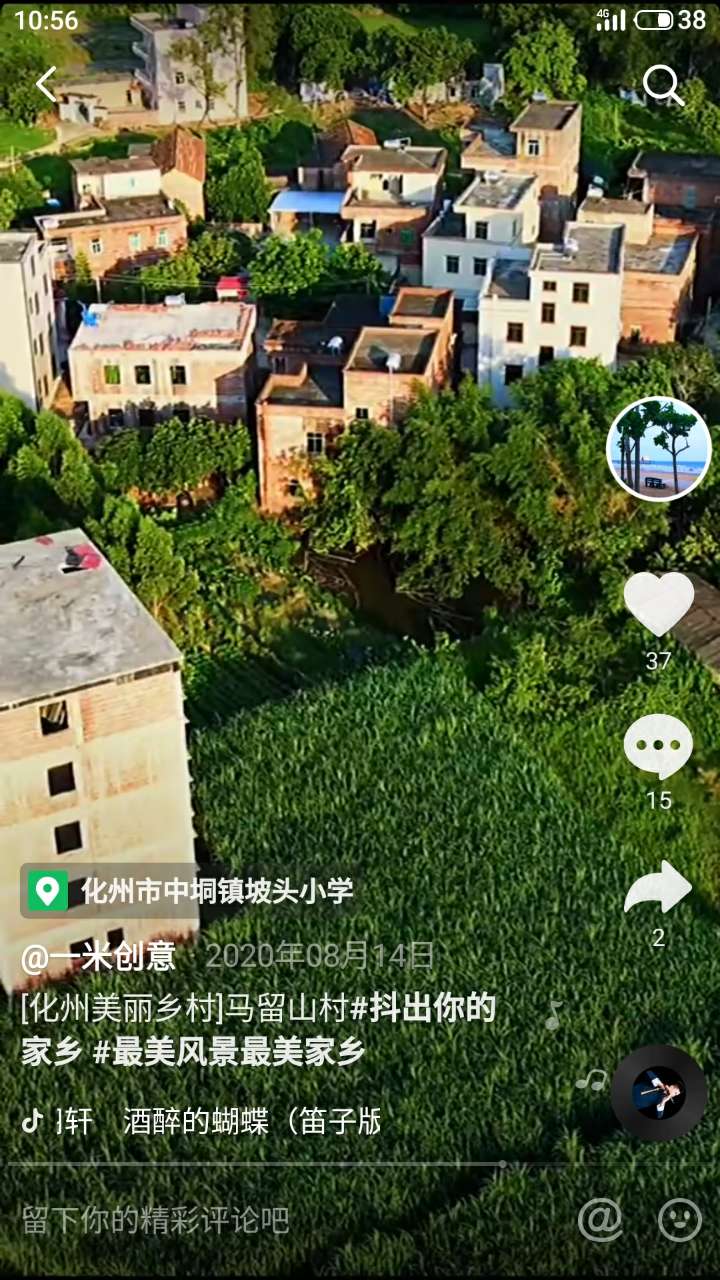Image resolution: width=720 pixels, height=1280 pixels.
Task: Share this video using the arrow icon
Action: click(658, 888)
